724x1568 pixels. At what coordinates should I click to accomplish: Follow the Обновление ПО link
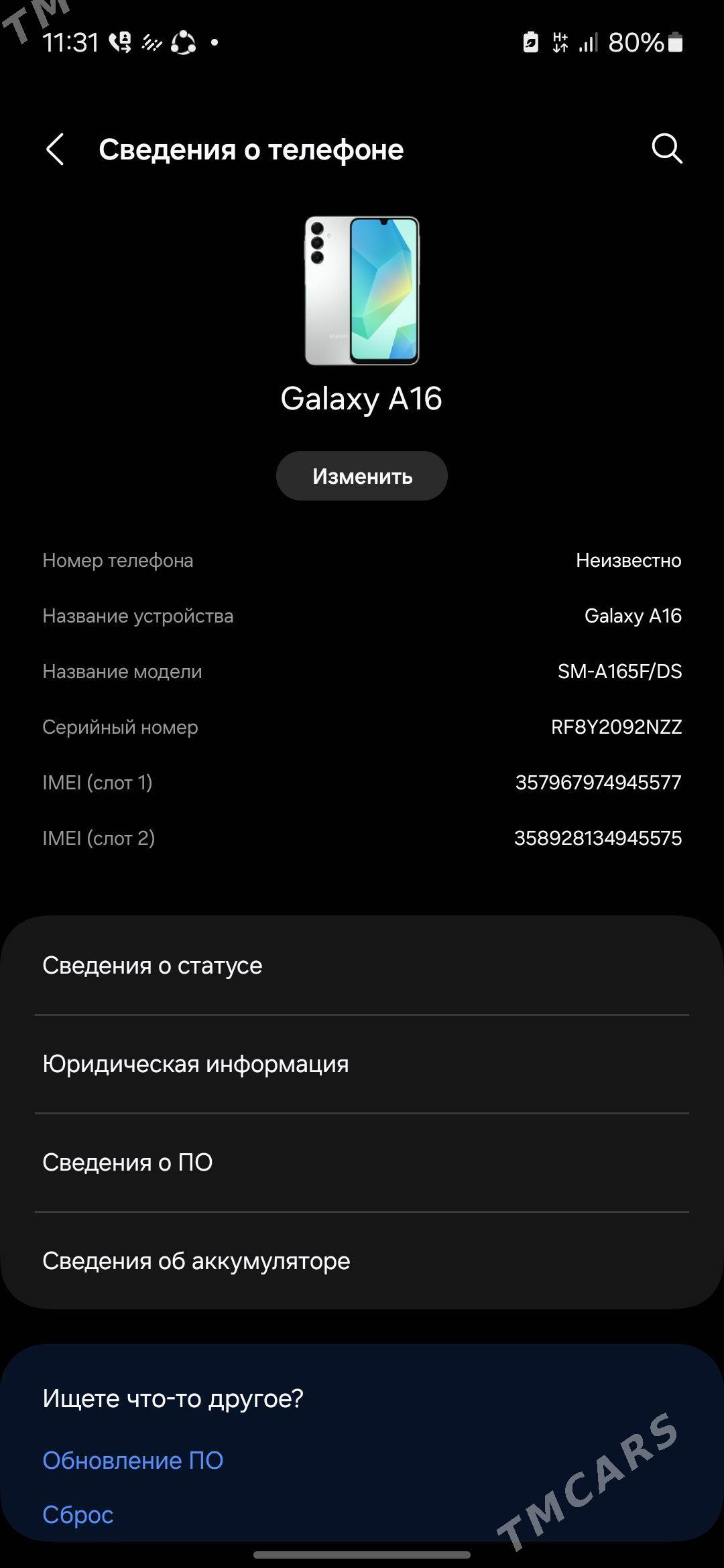[133, 1460]
